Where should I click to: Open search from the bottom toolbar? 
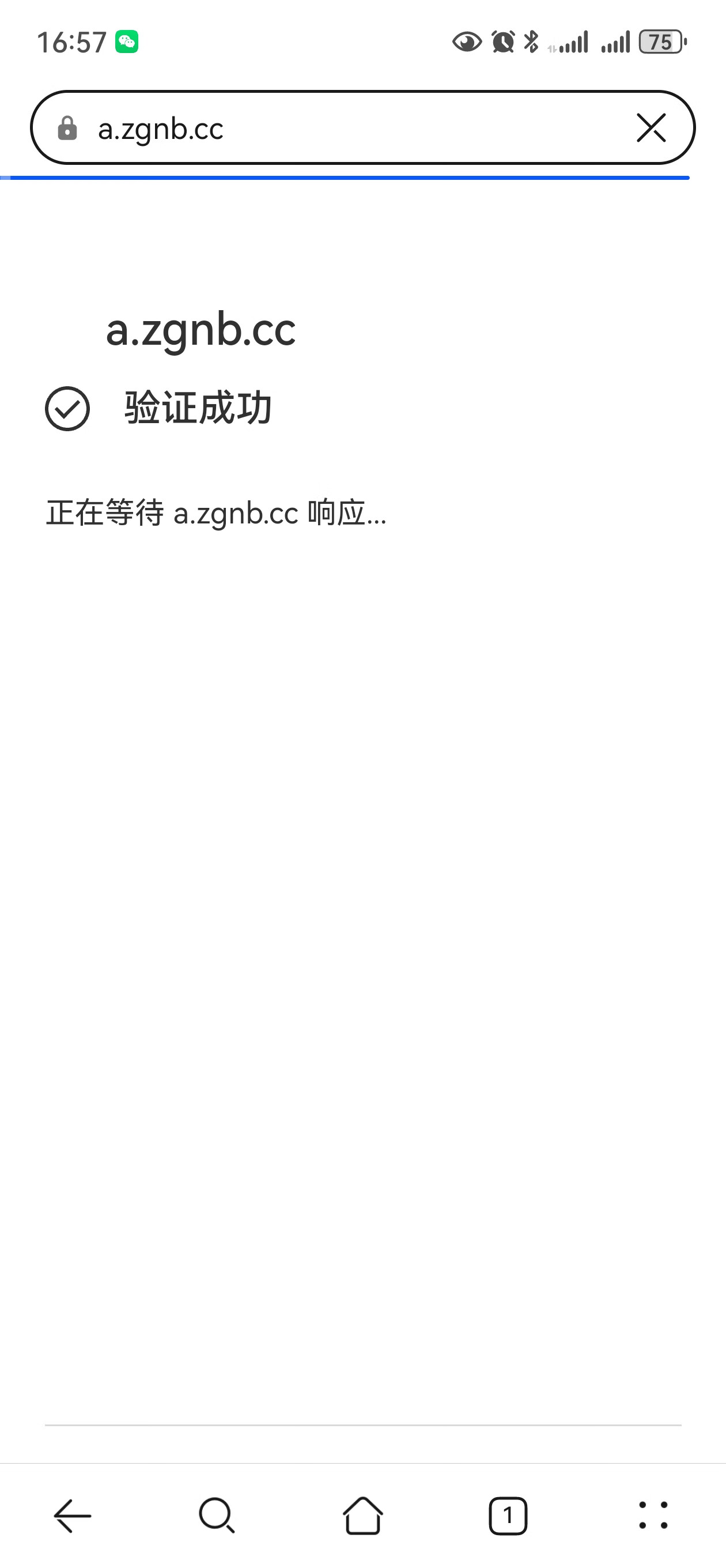click(217, 1516)
